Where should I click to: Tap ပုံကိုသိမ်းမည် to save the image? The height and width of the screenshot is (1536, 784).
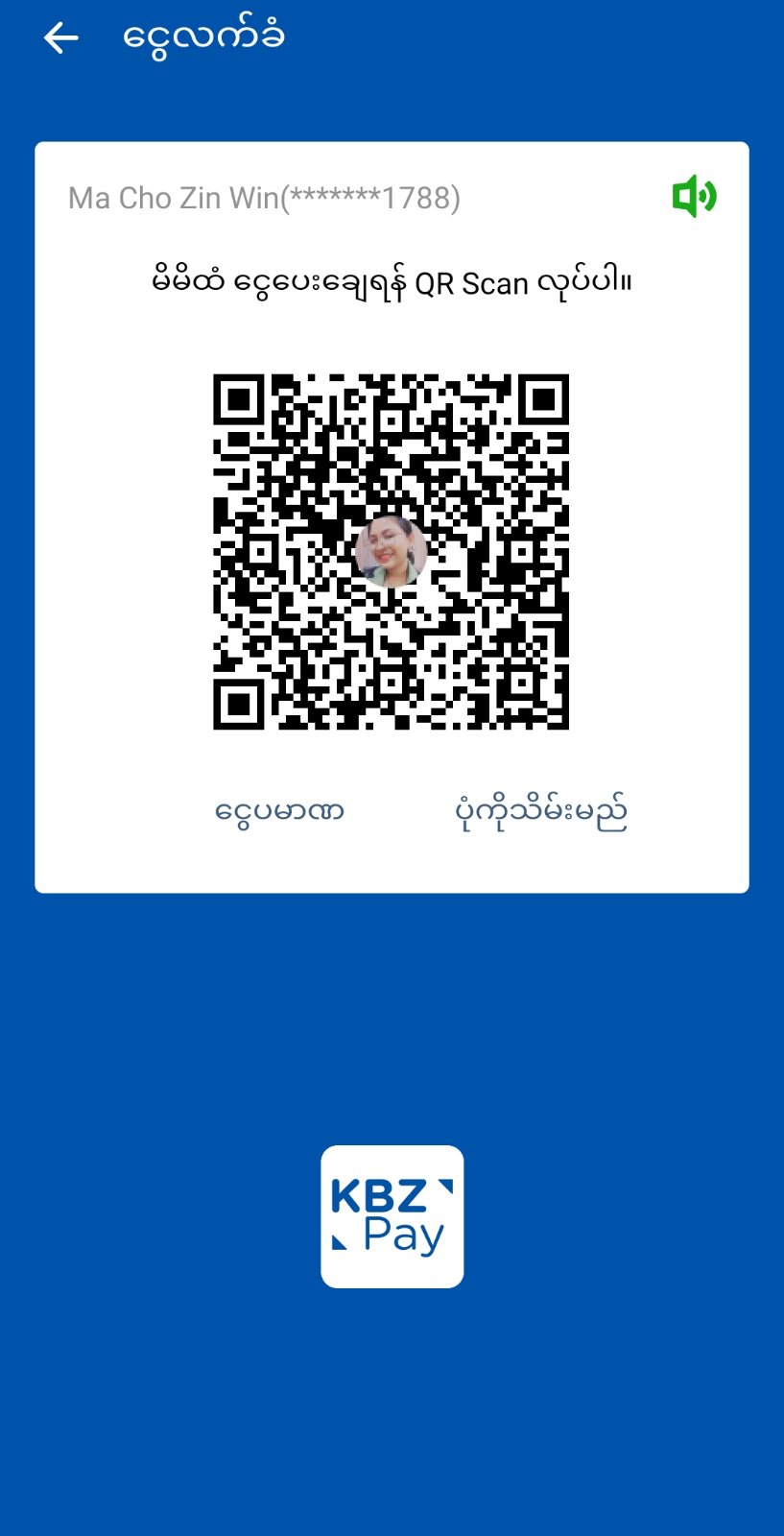click(541, 812)
